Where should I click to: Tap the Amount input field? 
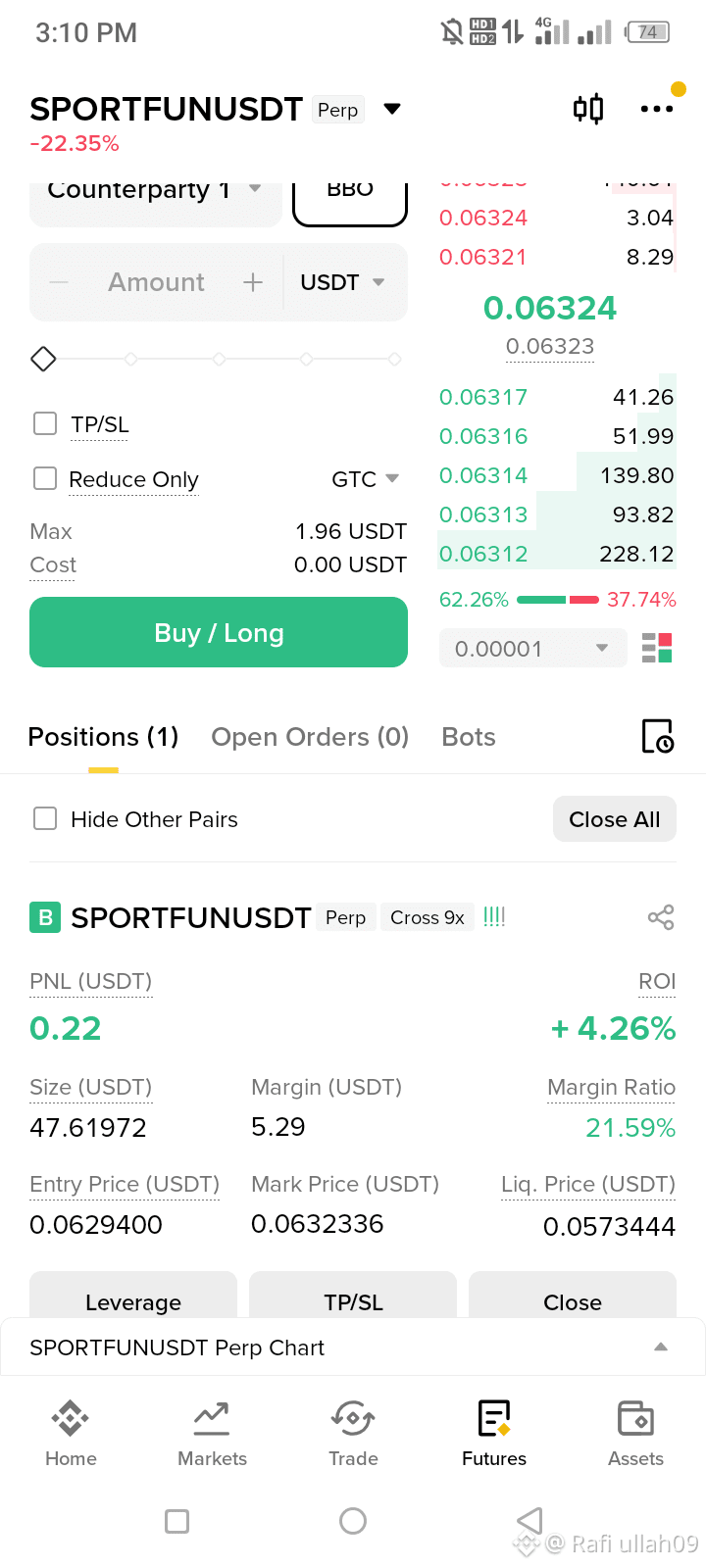click(157, 282)
